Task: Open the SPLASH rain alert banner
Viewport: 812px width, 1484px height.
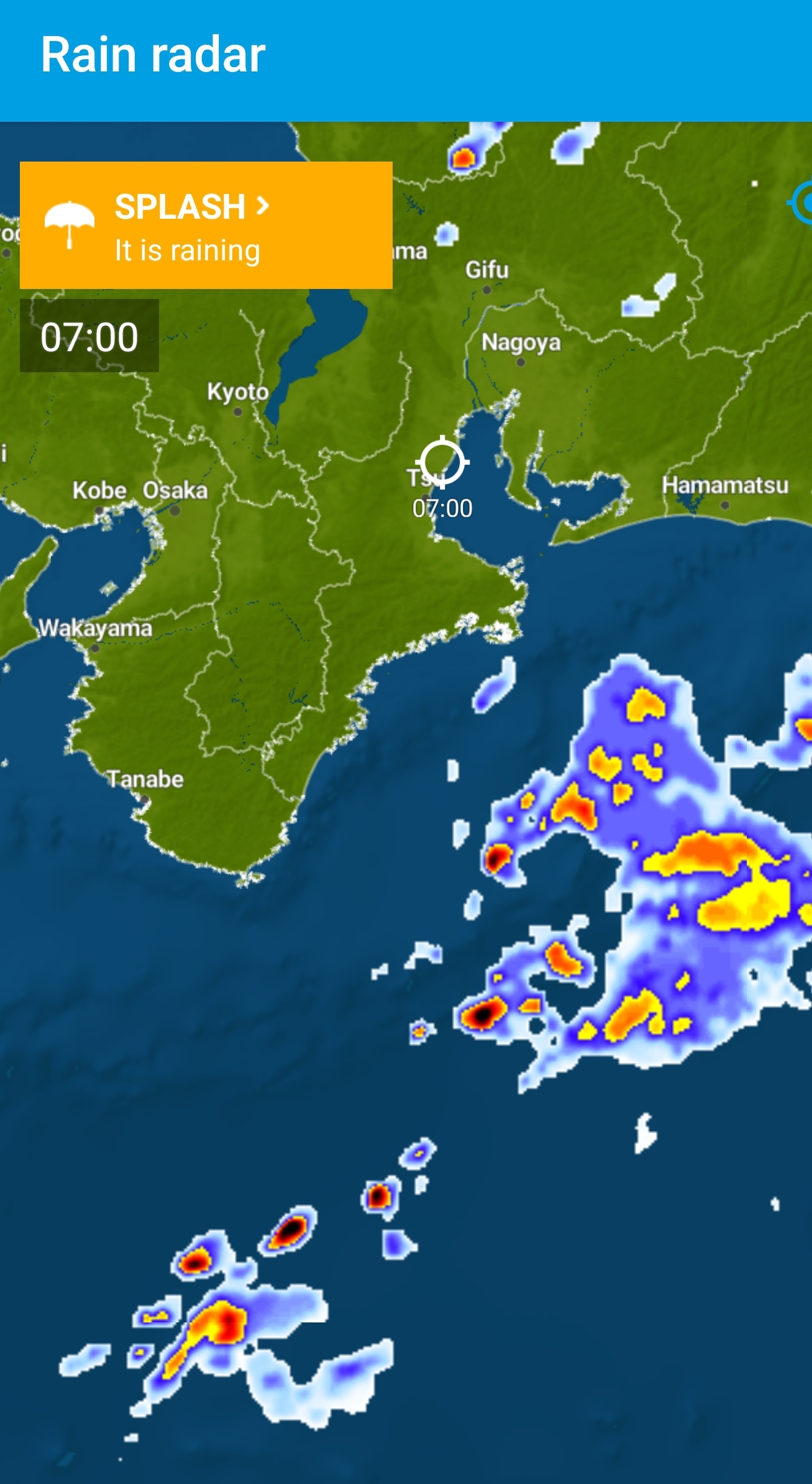Action: 206,225
